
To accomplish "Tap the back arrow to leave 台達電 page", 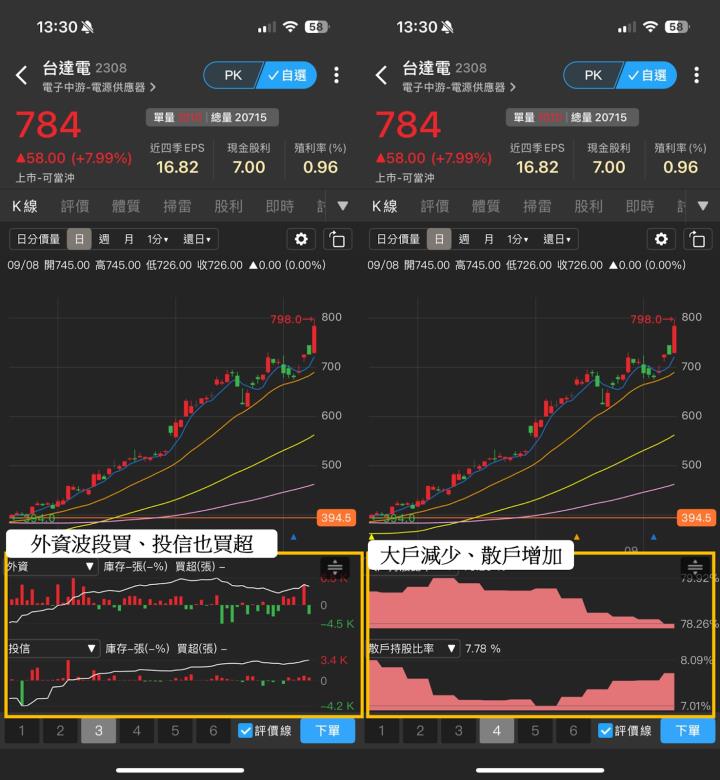I will tap(20, 73).
